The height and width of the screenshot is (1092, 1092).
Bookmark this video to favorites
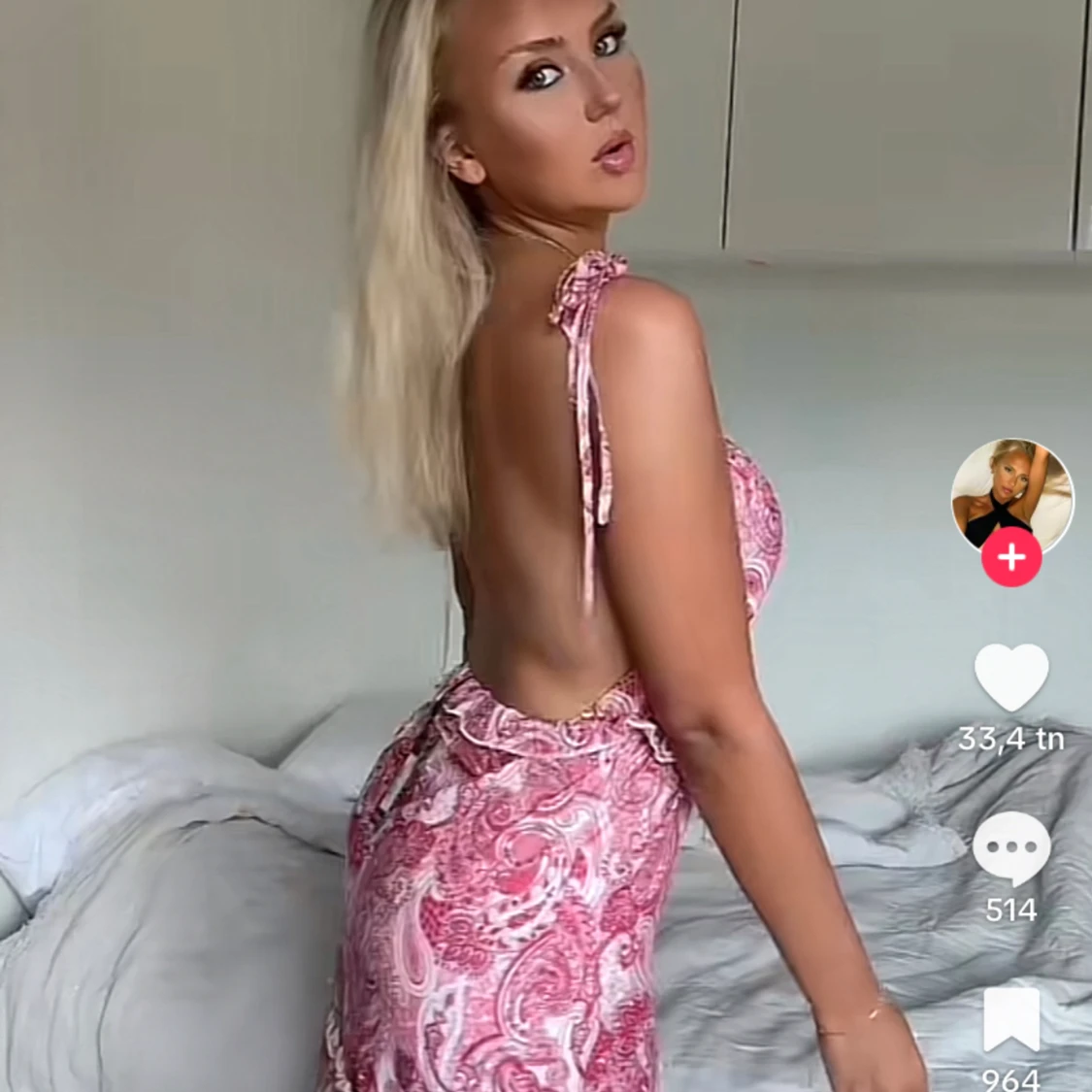1010,1020
